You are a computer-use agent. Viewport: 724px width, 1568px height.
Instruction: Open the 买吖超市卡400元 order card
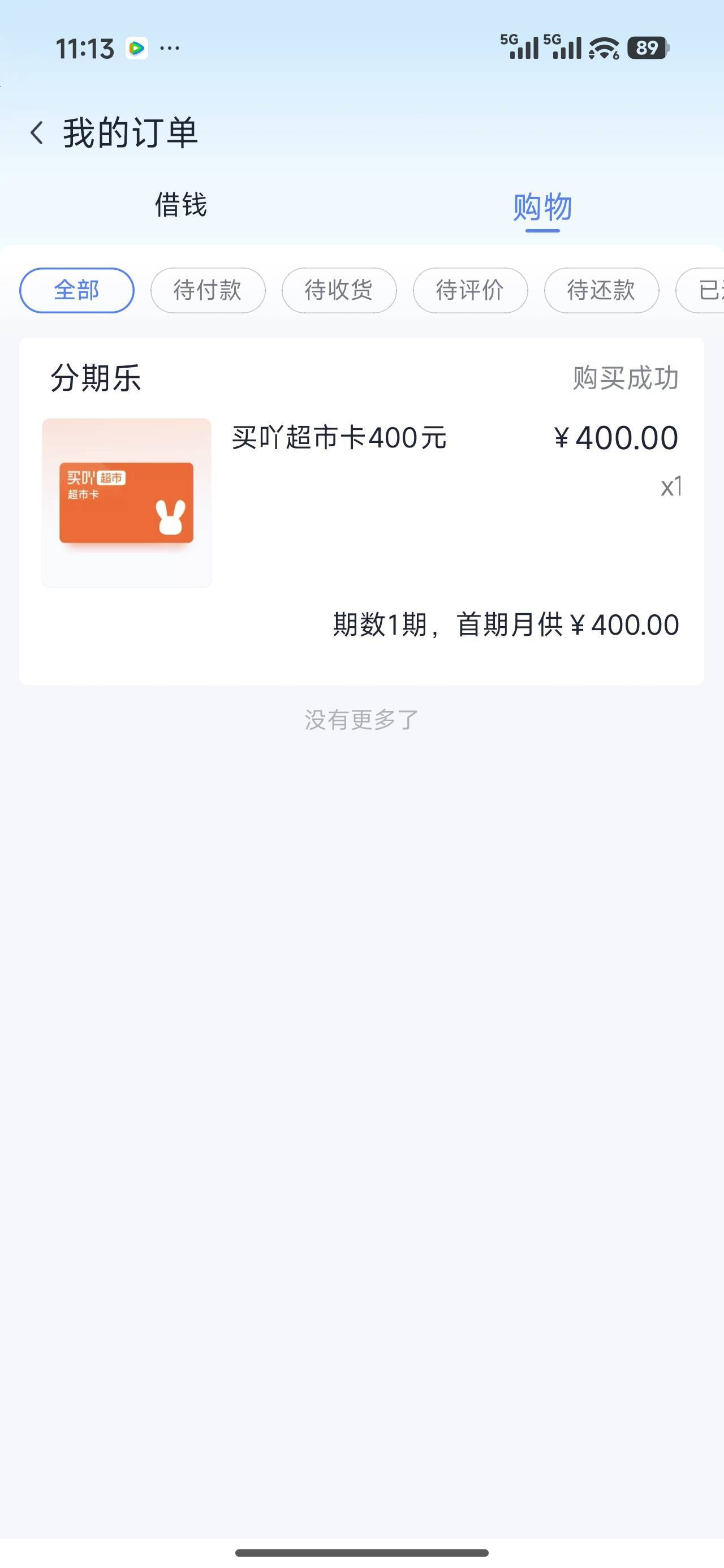click(x=361, y=505)
